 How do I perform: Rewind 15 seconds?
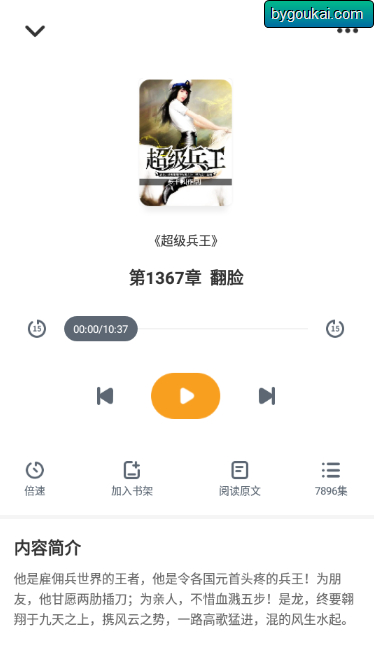point(37,329)
